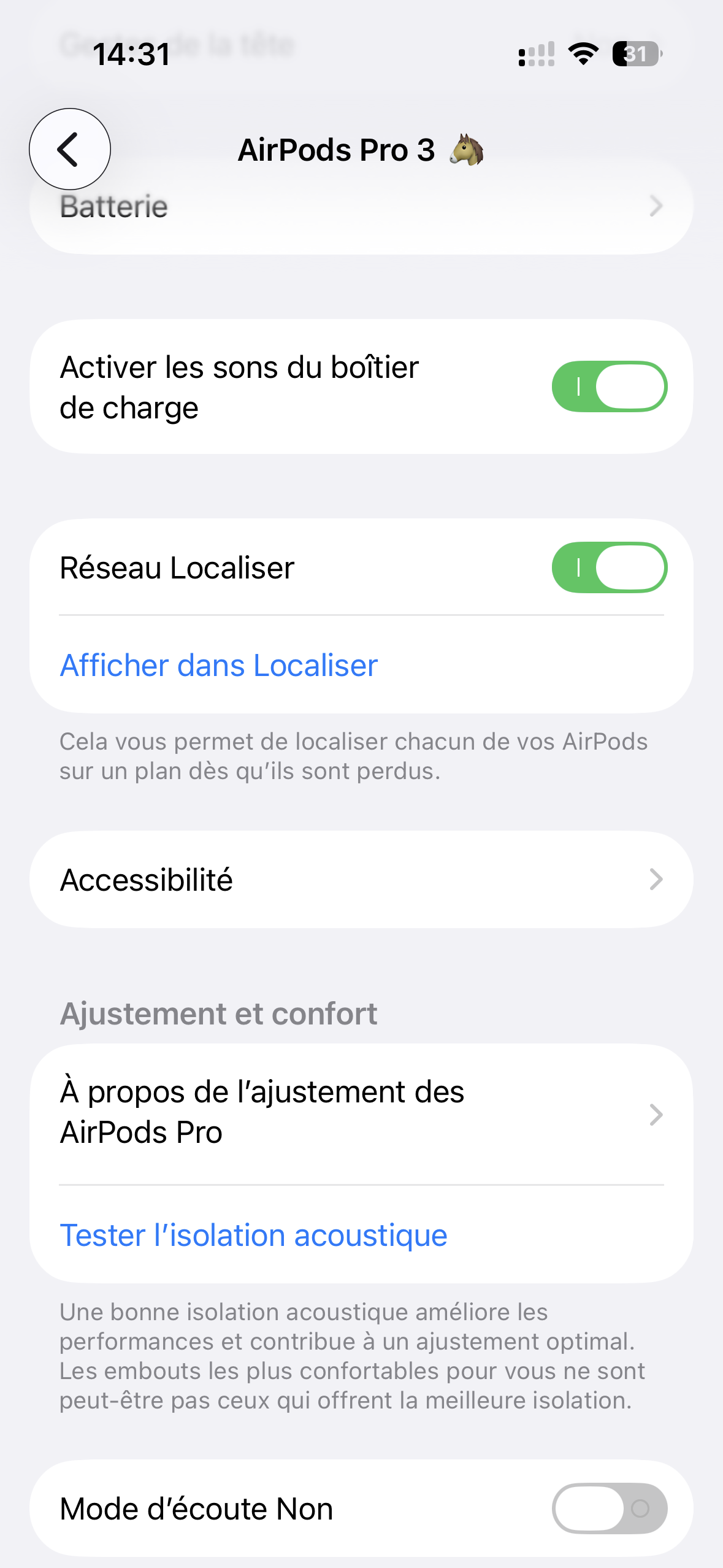Open À propos de l'ajustement des AirPods Pro

coord(361,1113)
